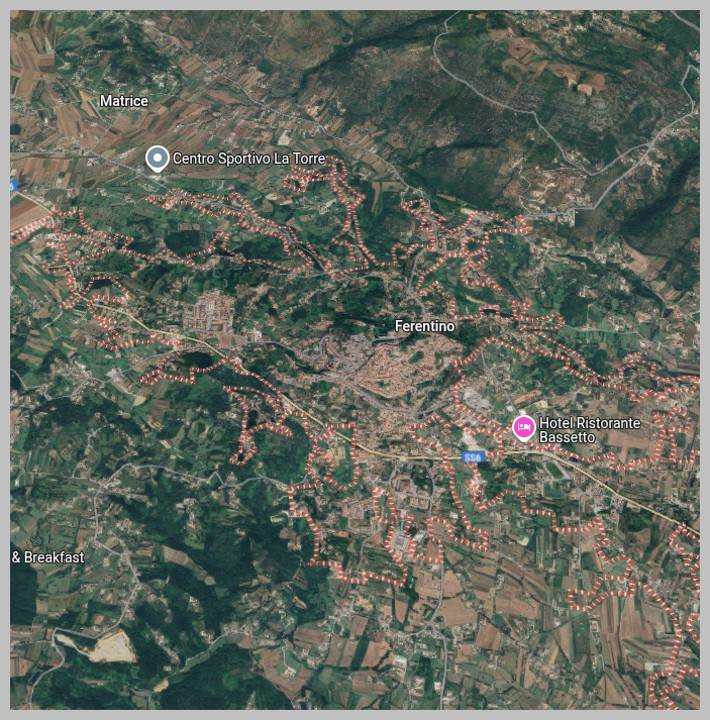This screenshot has width=710, height=720.
Task: Select the Hotel Ristorante Bassetto pin
Action: click(x=522, y=427)
